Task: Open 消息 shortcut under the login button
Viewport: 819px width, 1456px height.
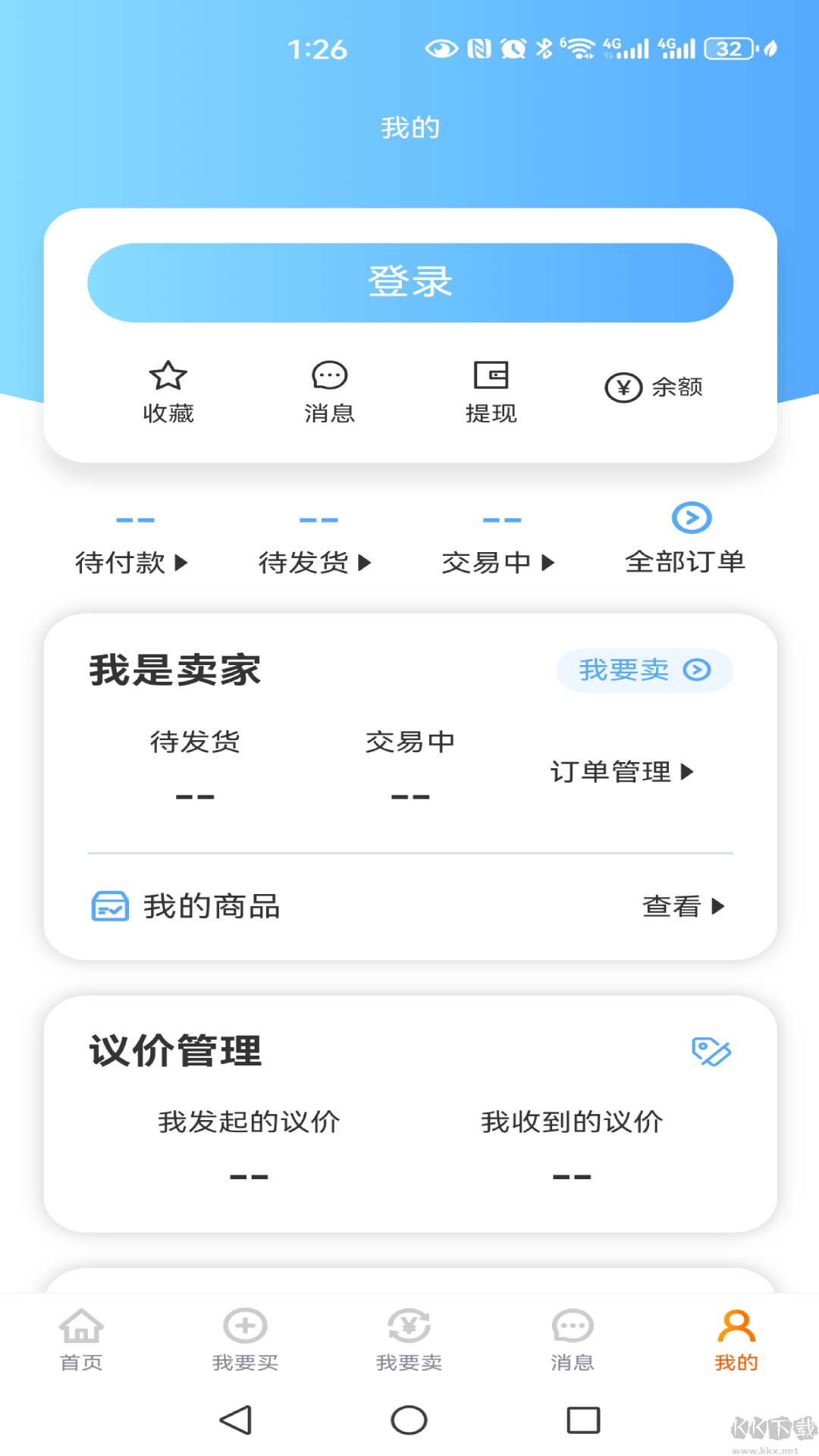Action: pos(329,392)
